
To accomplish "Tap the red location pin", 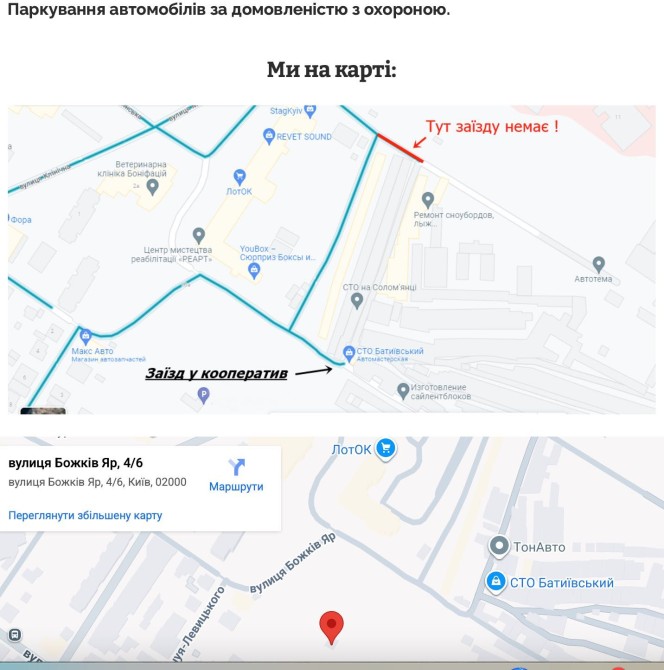I will pos(332,628).
